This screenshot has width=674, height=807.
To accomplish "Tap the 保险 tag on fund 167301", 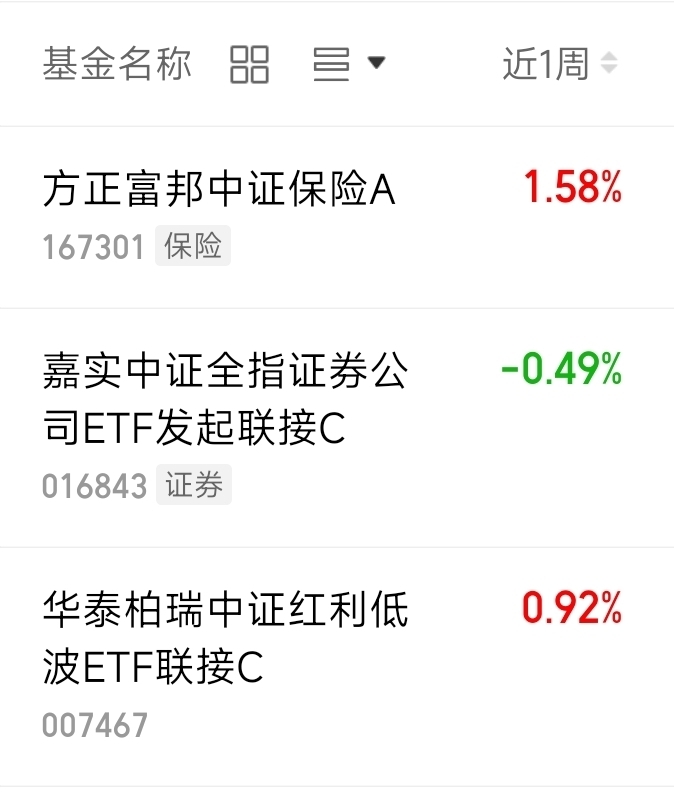I will click(193, 245).
